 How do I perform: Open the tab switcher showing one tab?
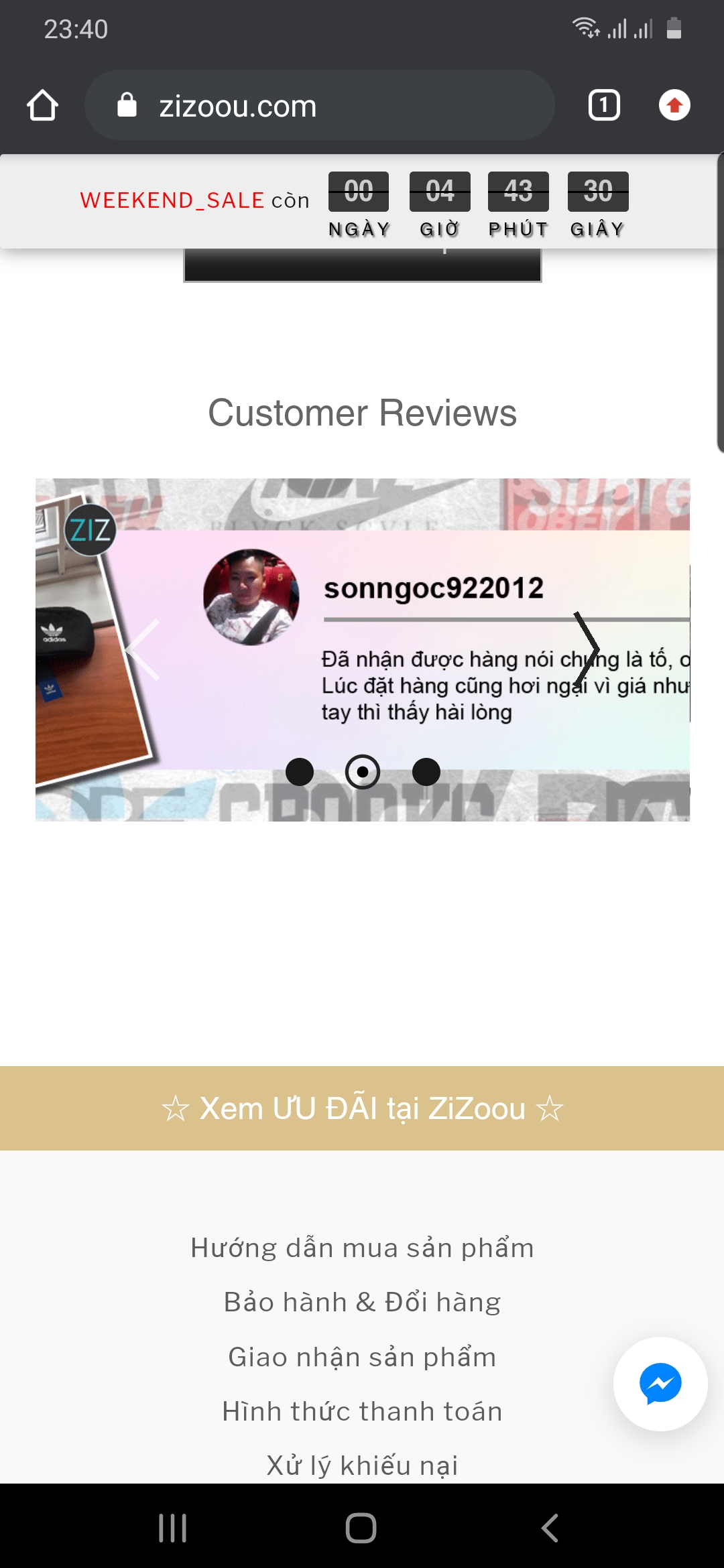click(x=604, y=105)
